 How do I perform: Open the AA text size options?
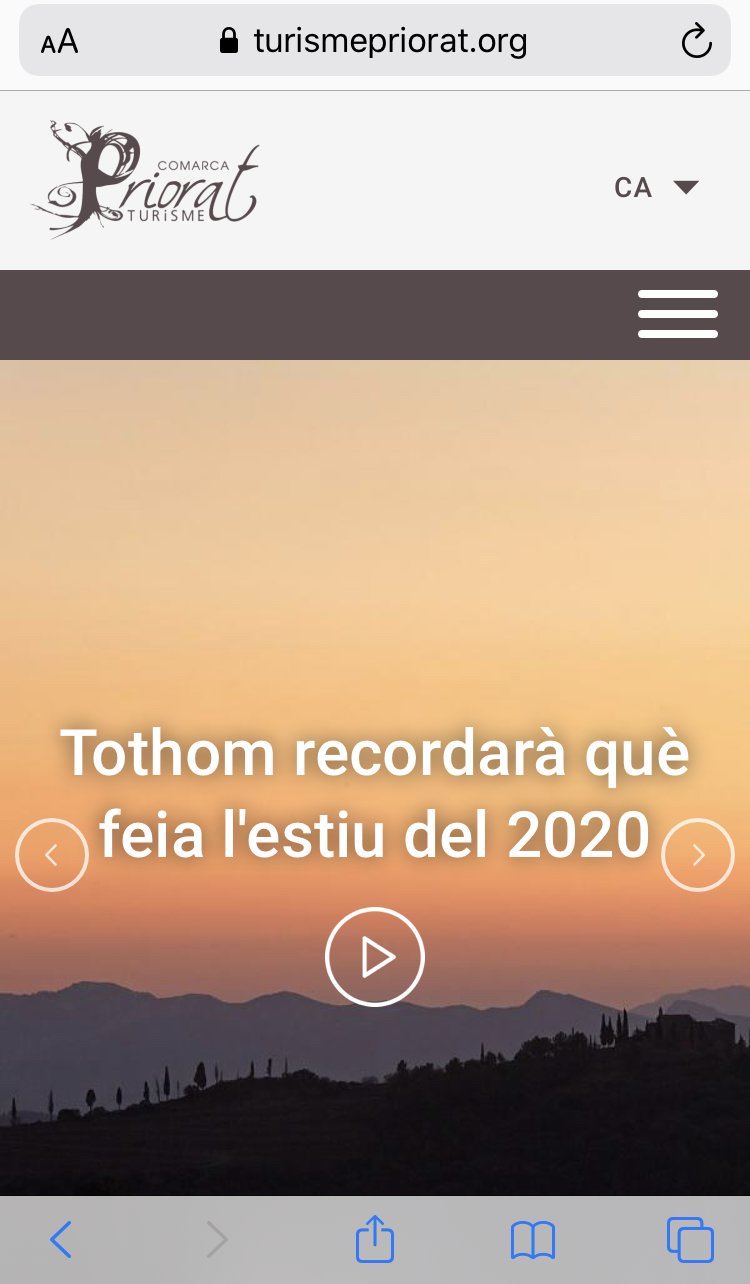60,42
